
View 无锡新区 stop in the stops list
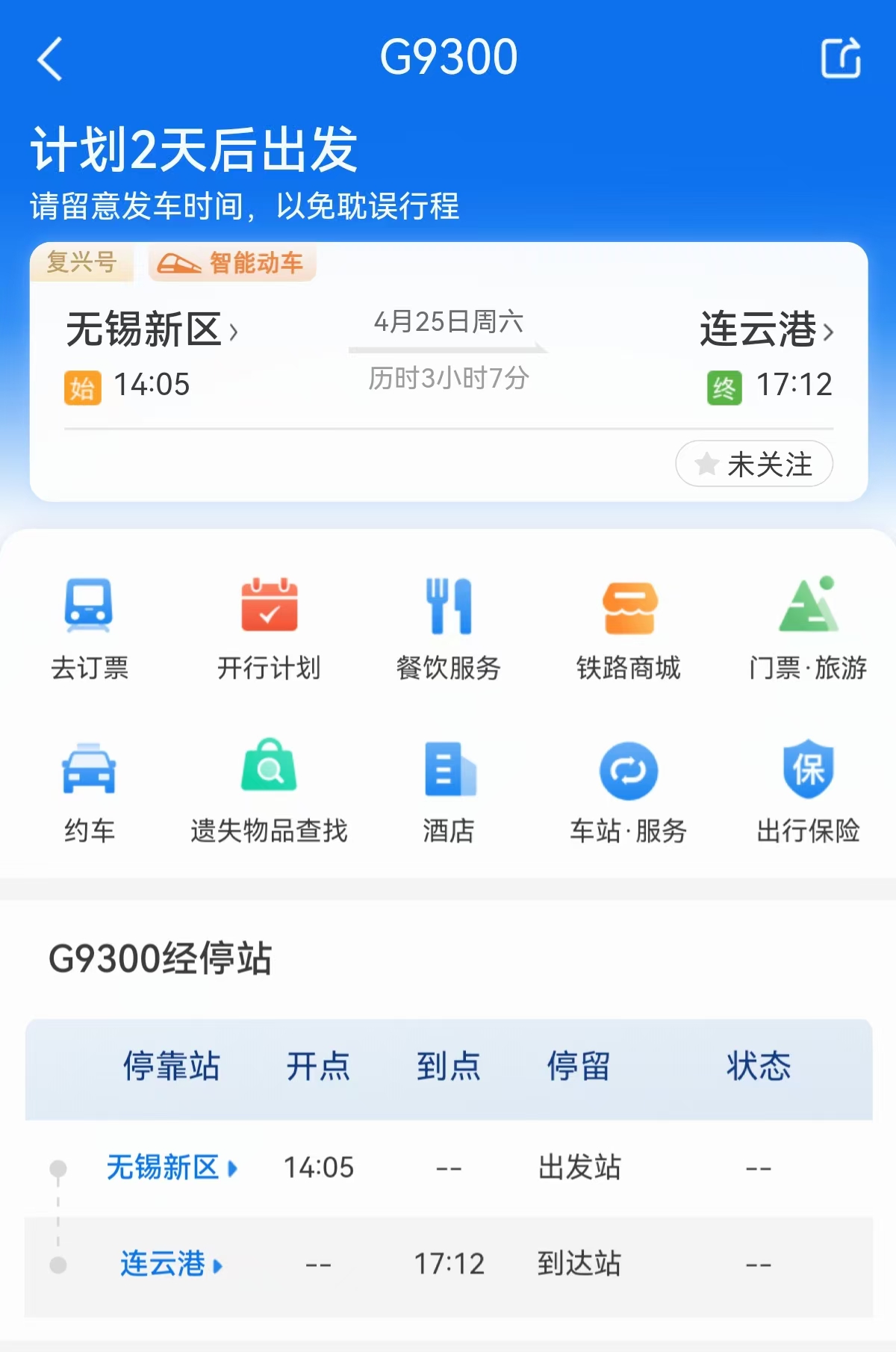pyautogui.click(x=171, y=1168)
